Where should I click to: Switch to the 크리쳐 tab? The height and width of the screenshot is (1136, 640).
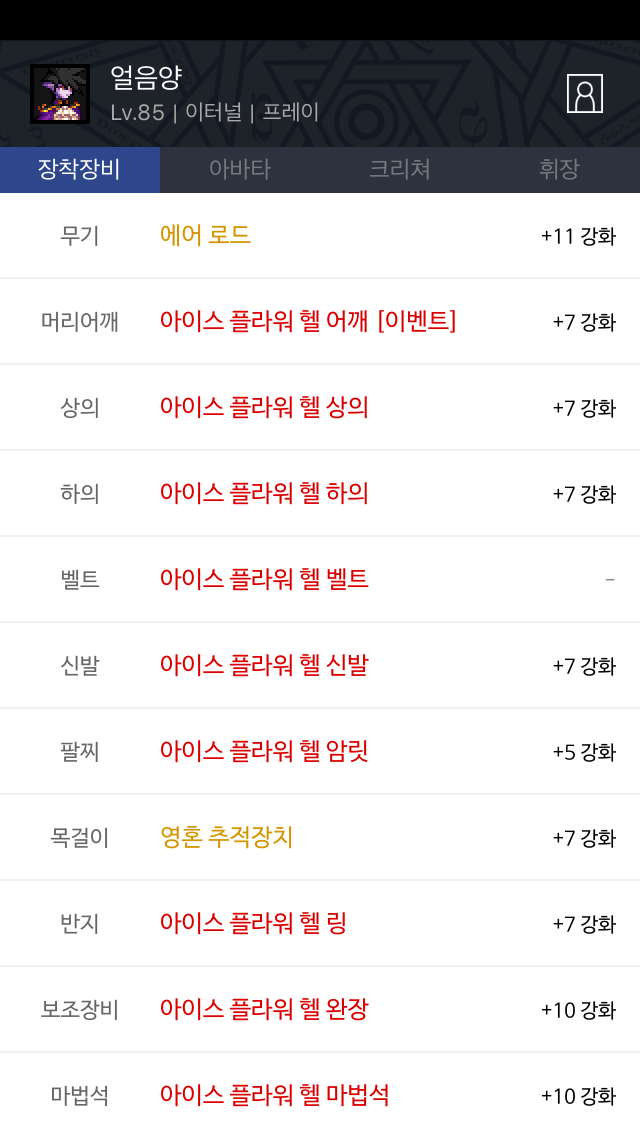[400, 170]
